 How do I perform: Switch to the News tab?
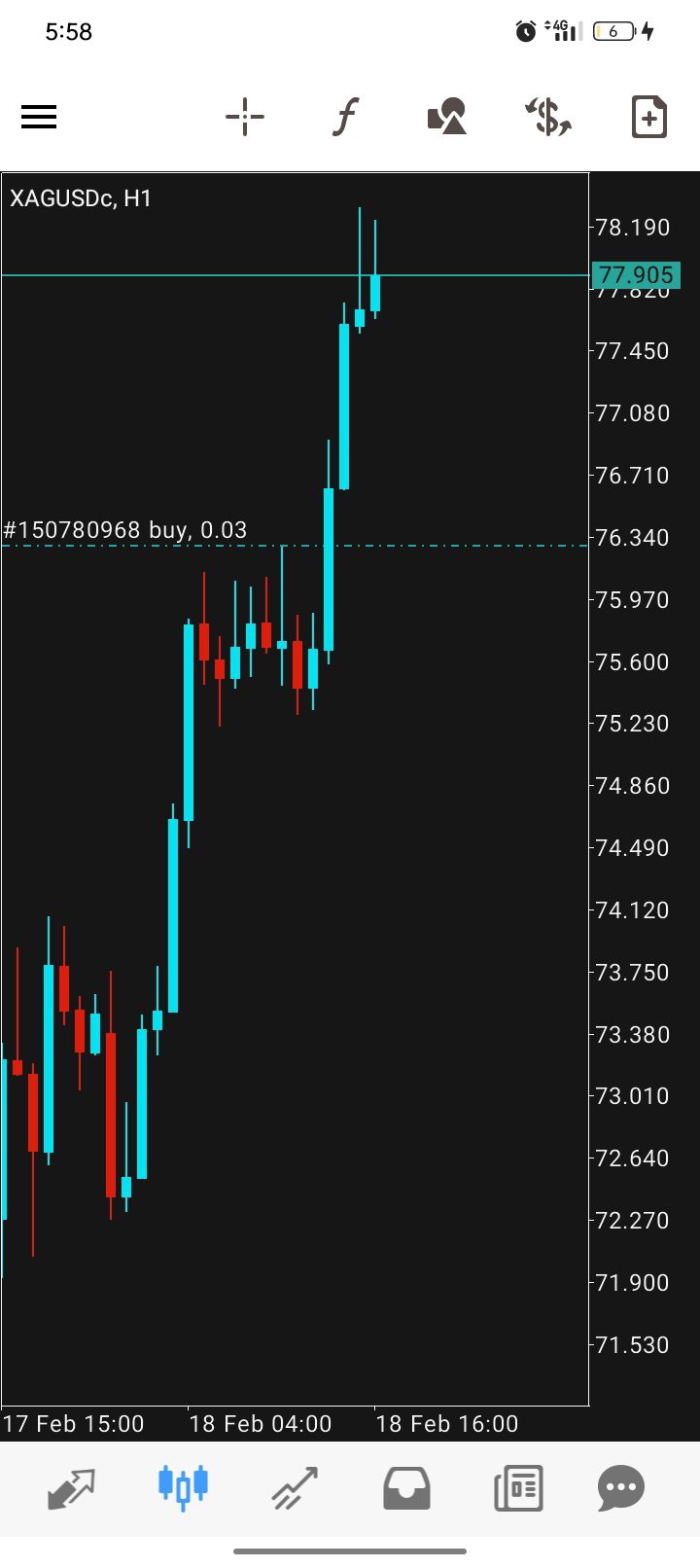click(518, 1487)
